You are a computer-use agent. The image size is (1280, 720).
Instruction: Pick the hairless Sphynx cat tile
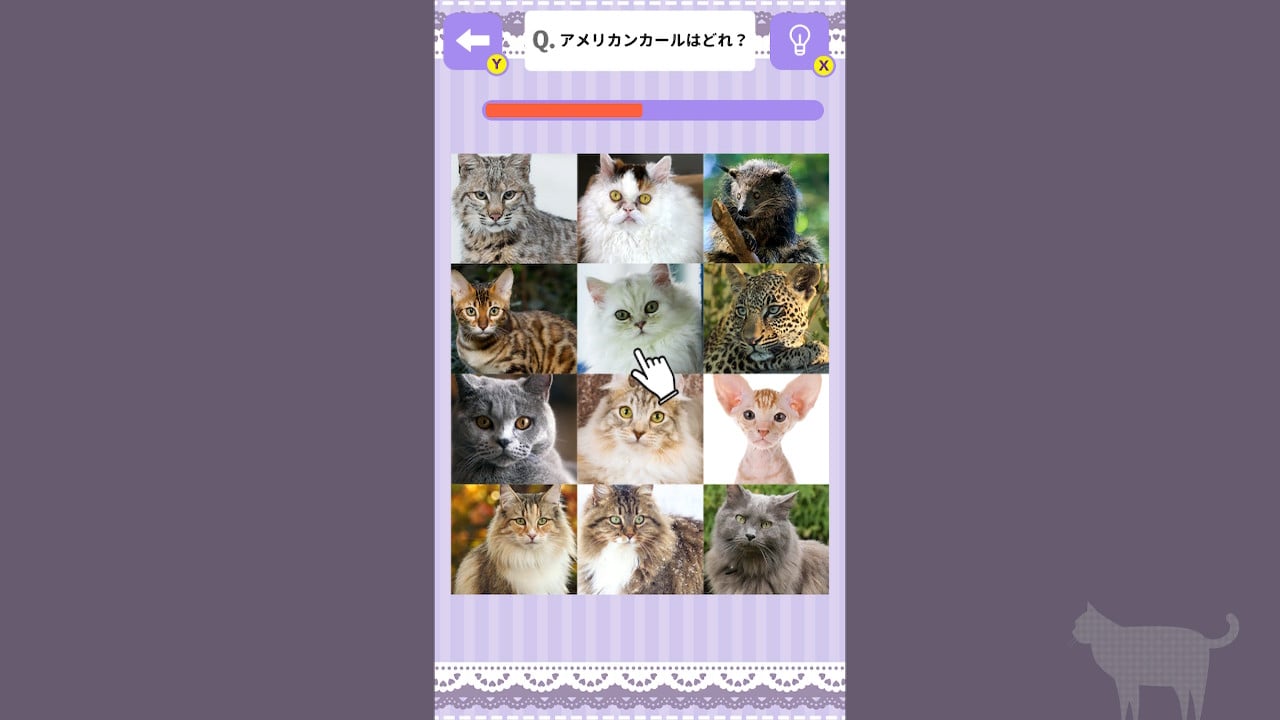pyautogui.click(x=766, y=429)
